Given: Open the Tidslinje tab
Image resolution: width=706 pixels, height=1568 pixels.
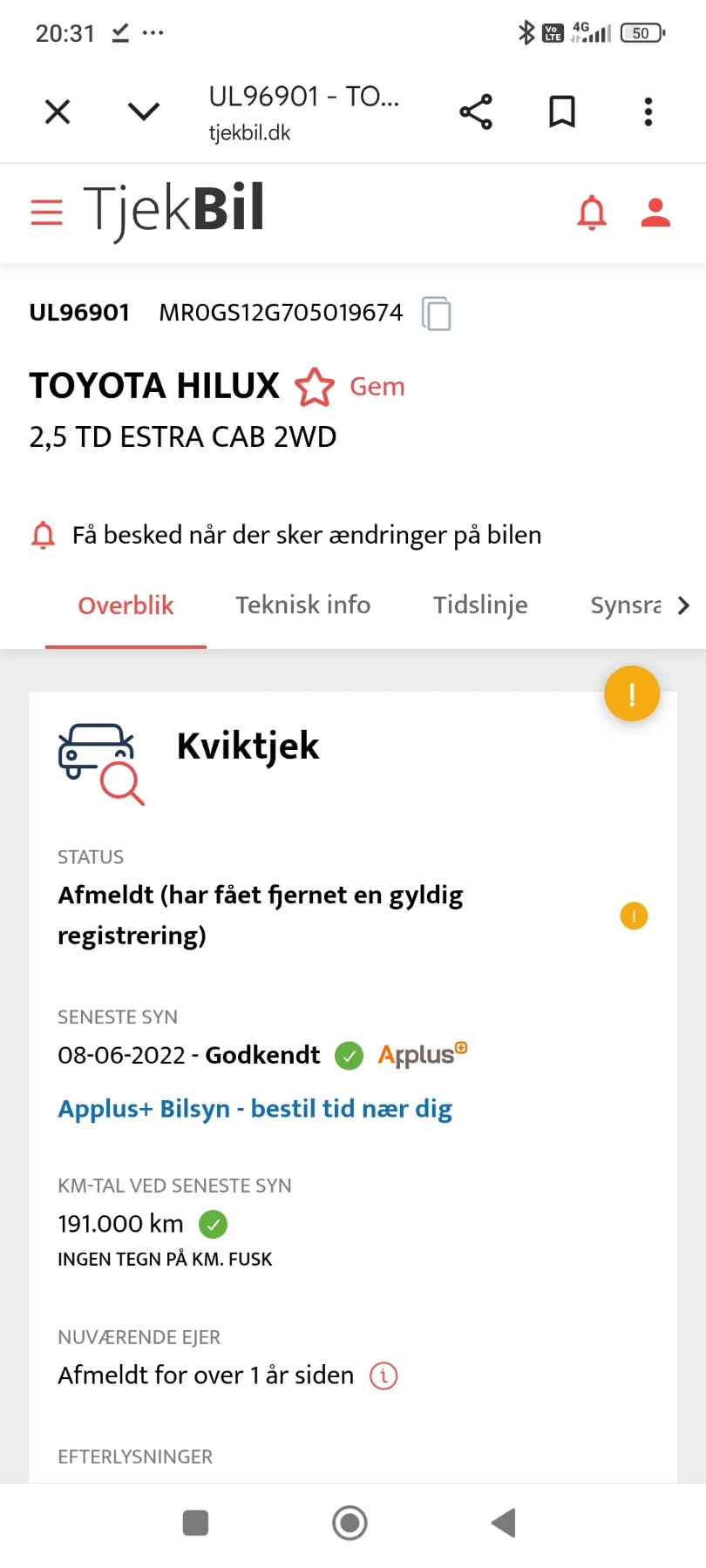Looking at the screenshot, I should pos(479,605).
